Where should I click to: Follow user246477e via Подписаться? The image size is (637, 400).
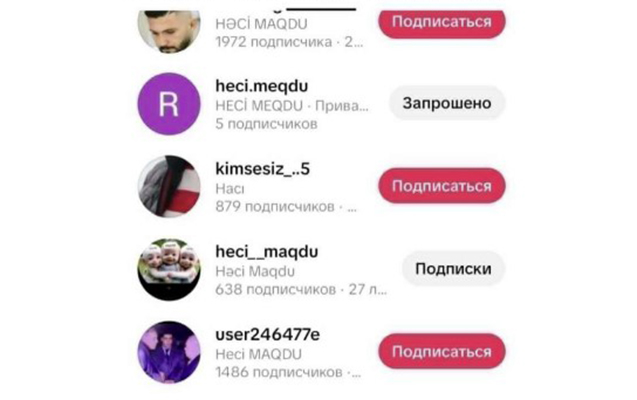click(441, 352)
